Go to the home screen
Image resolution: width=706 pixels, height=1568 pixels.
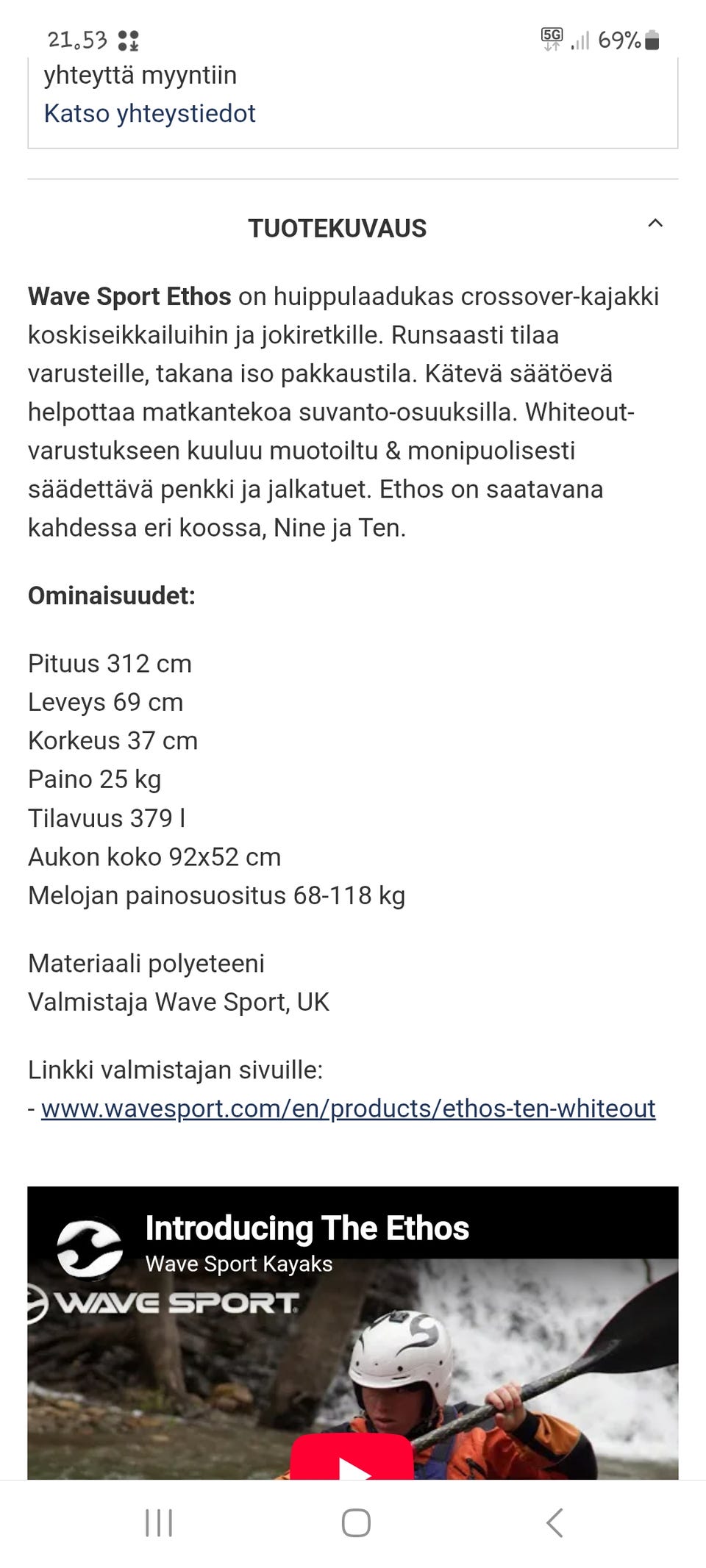[356, 1522]
